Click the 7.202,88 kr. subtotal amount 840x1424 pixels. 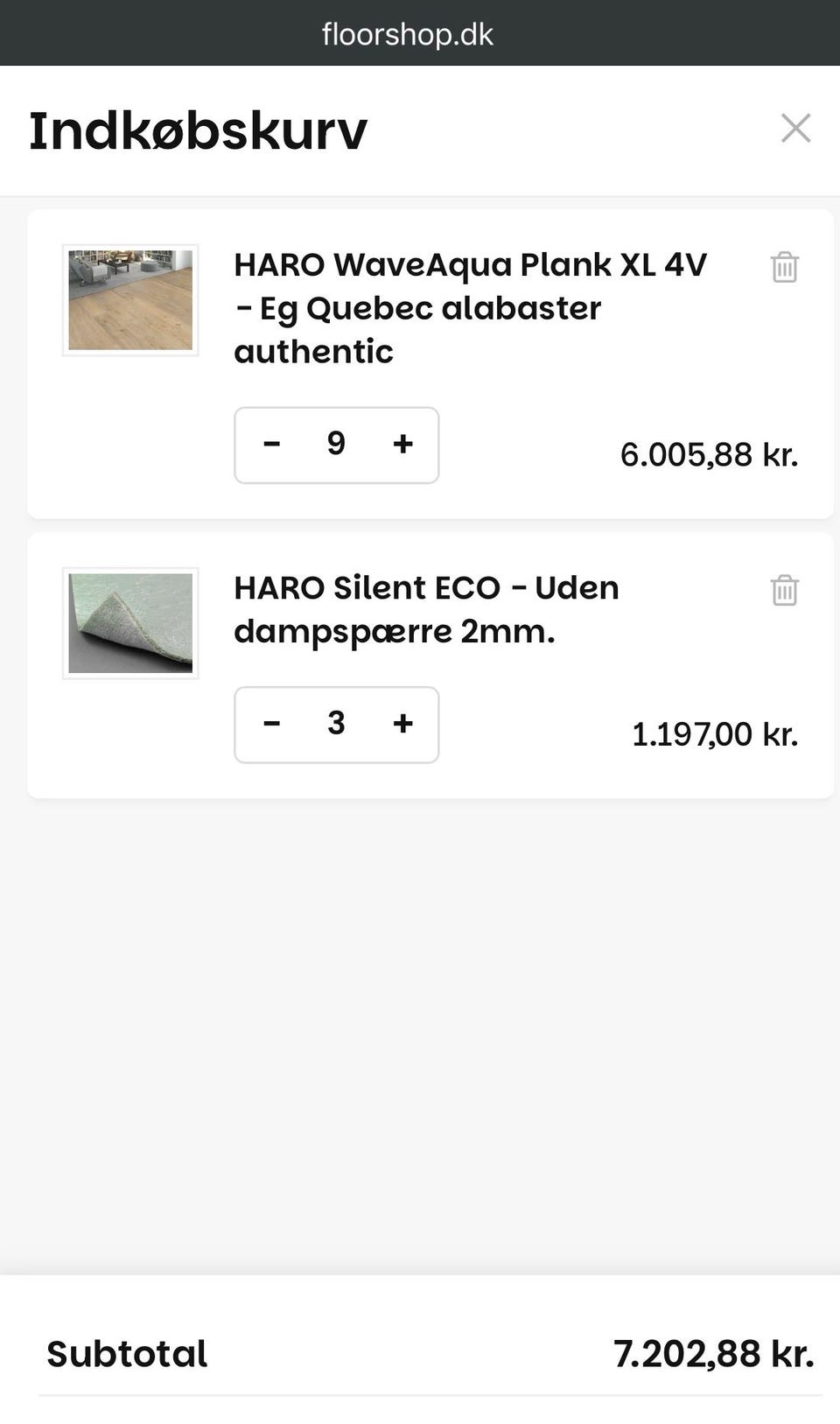711,1353
